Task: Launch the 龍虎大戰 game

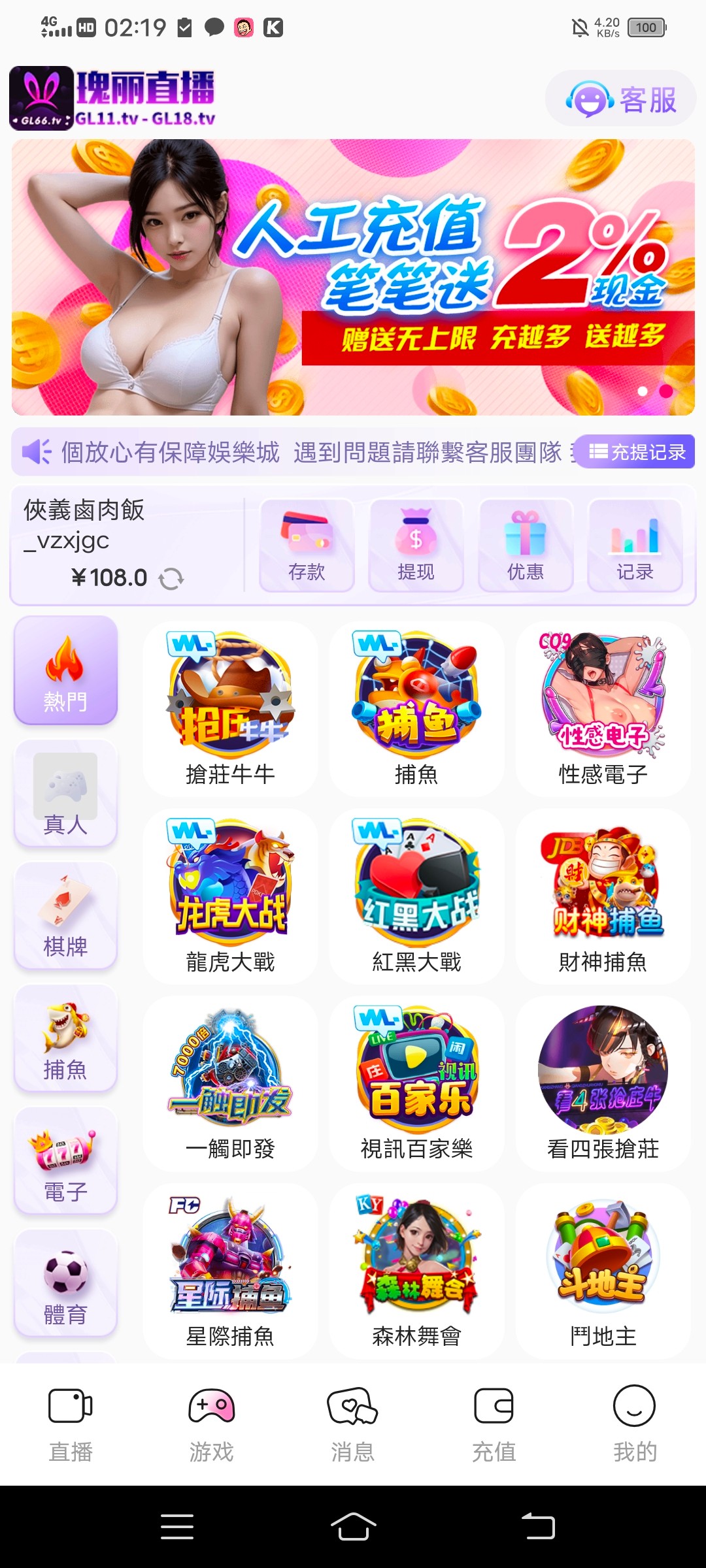Action: click(x=230, y=896)
